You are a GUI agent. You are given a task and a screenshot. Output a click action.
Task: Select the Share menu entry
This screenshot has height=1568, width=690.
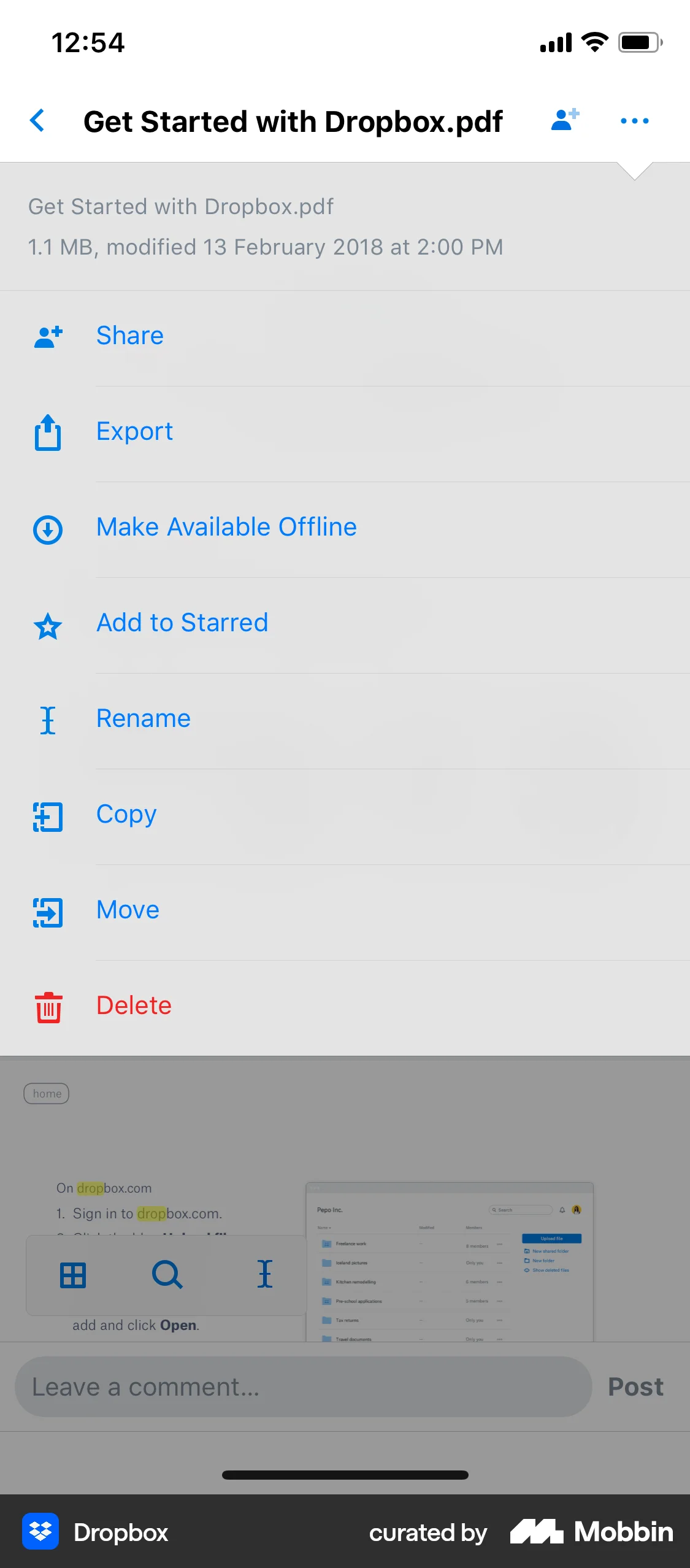tap(129, 335)
